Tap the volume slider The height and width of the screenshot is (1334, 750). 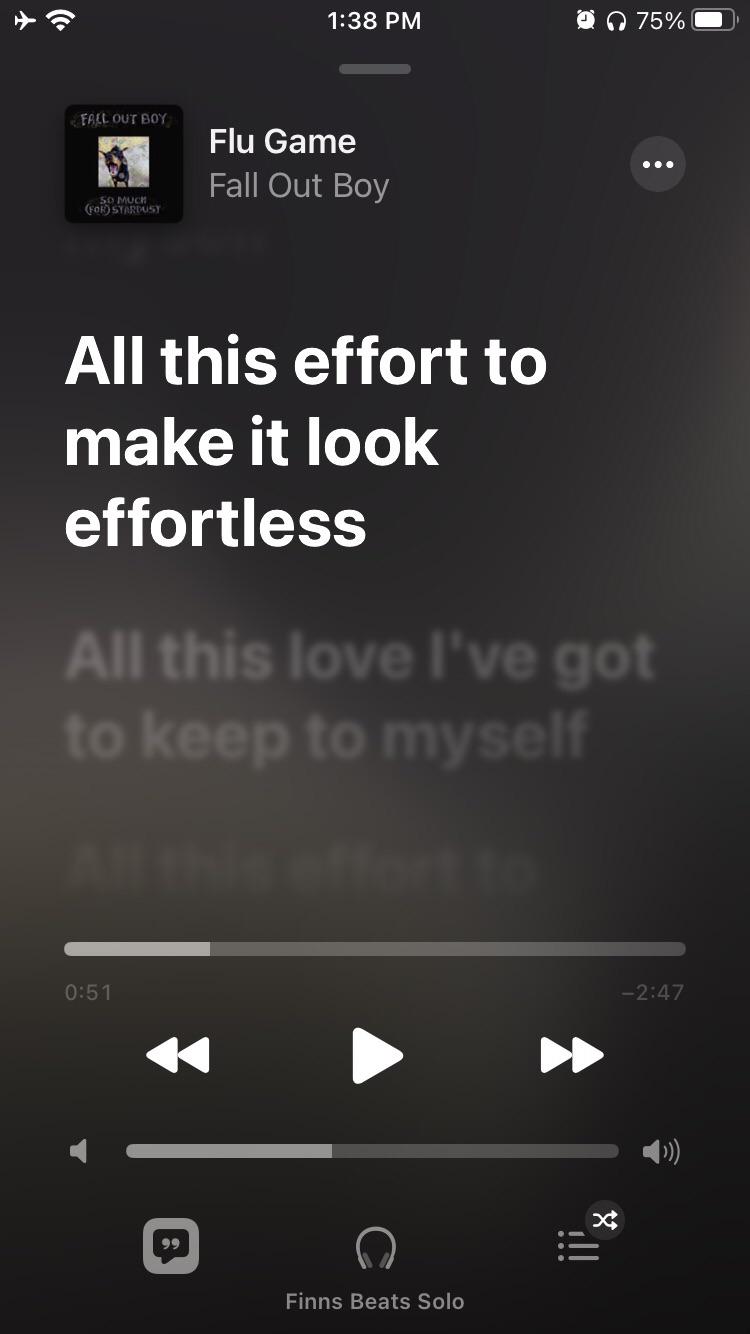coord(372,1152)
